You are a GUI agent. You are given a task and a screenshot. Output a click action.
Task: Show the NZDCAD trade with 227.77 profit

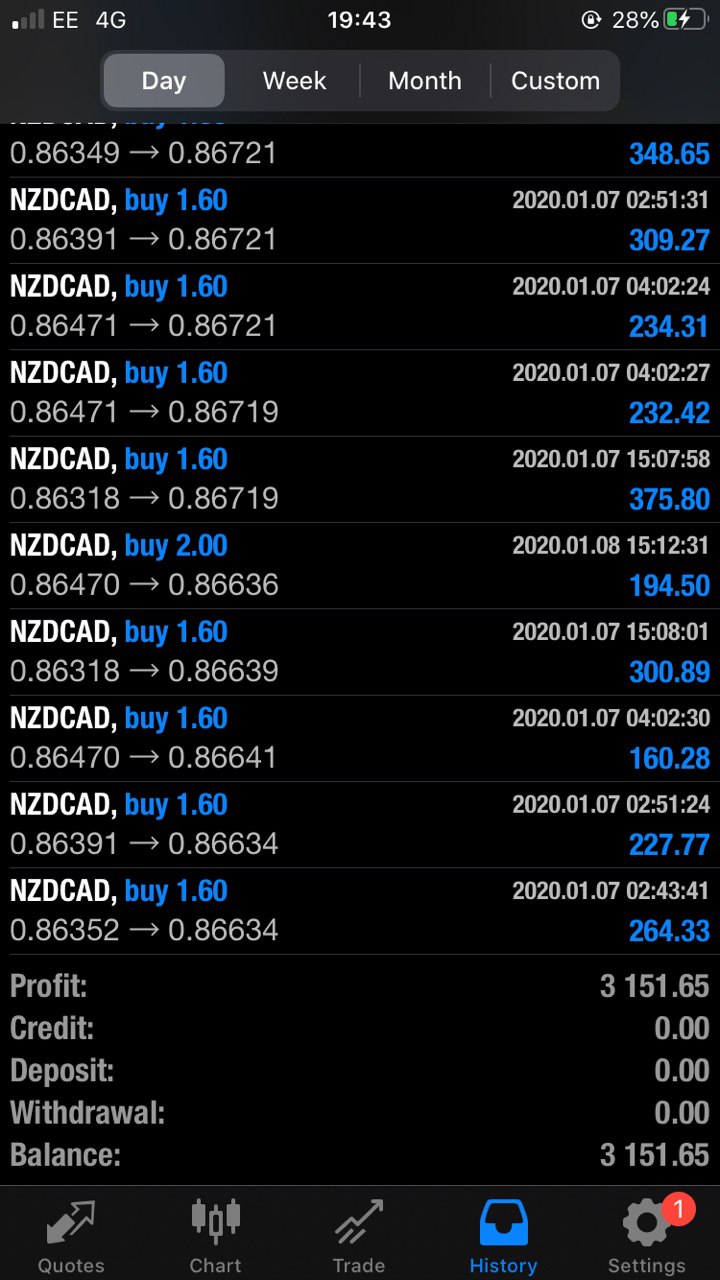(x=360, y=824)
